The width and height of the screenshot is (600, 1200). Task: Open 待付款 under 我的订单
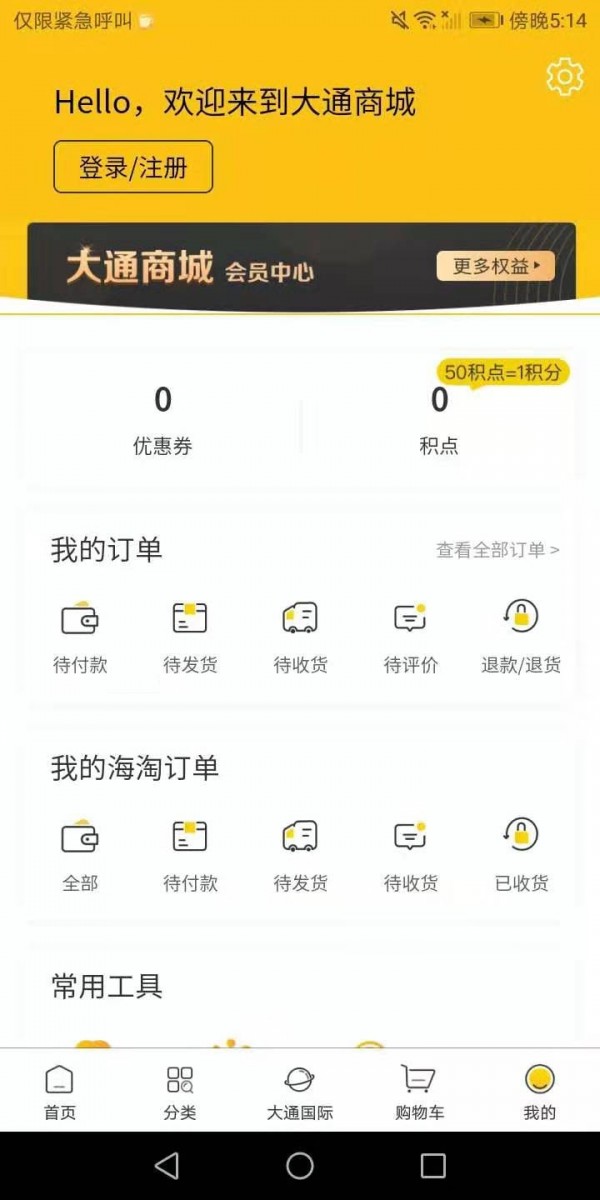(x=80, y=635)
